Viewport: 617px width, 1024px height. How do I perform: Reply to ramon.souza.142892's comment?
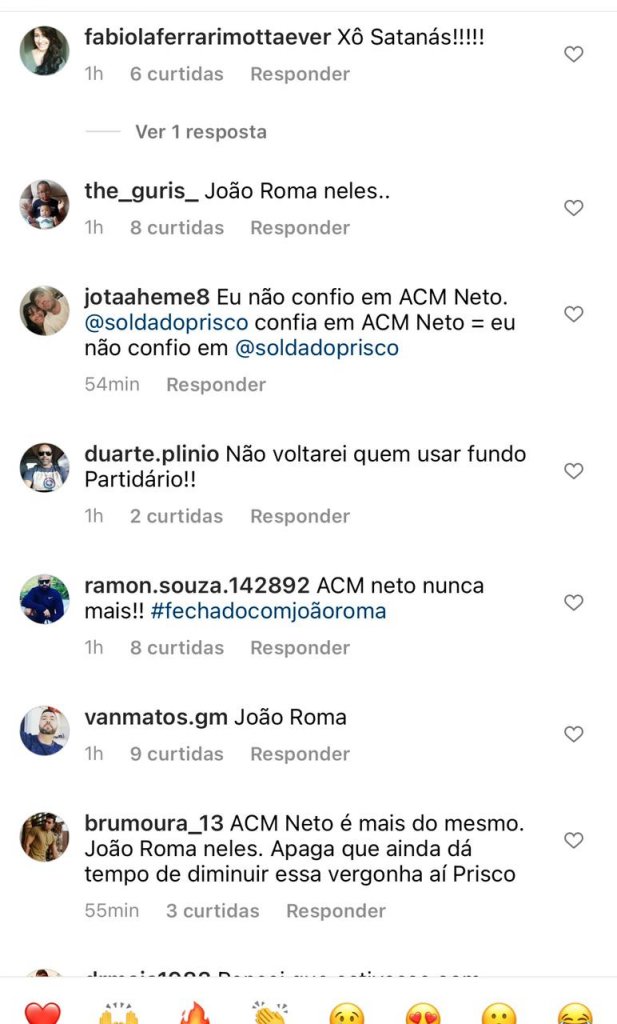tap(299, 648)
